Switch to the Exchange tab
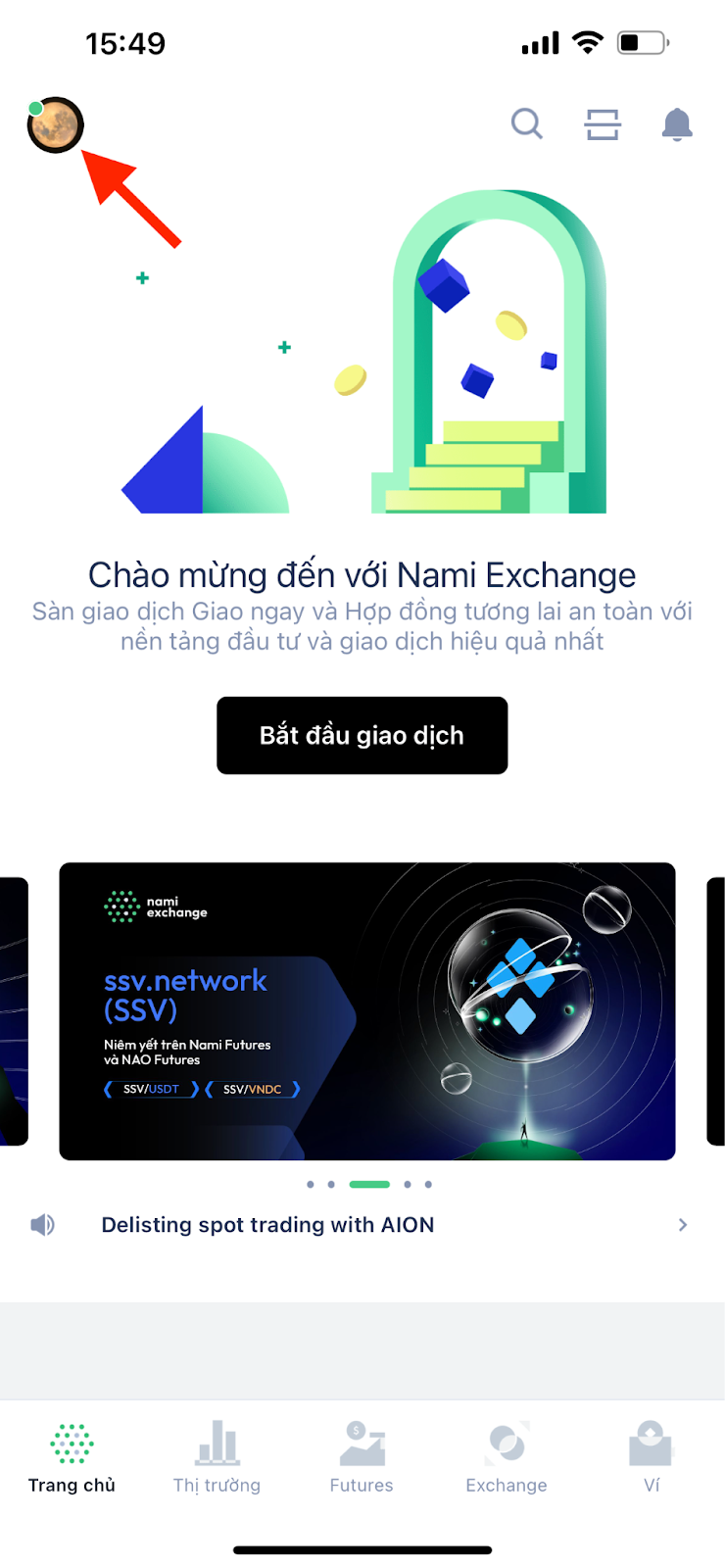The height and width of the screenshot is (1568, 725). (x=507, y=1456)
